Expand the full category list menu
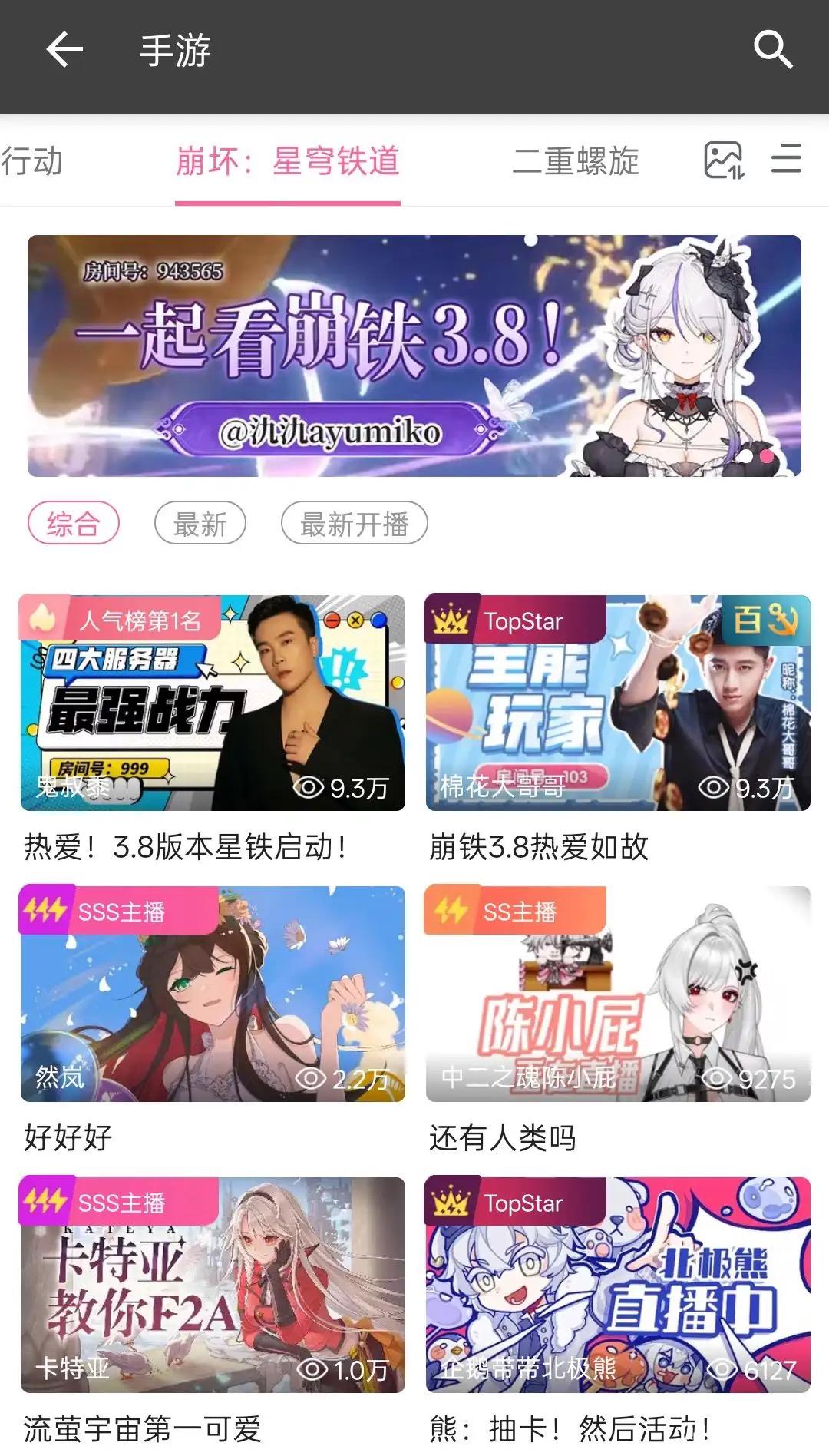This screenshot has width=829, height=1456. pos(786,158)
